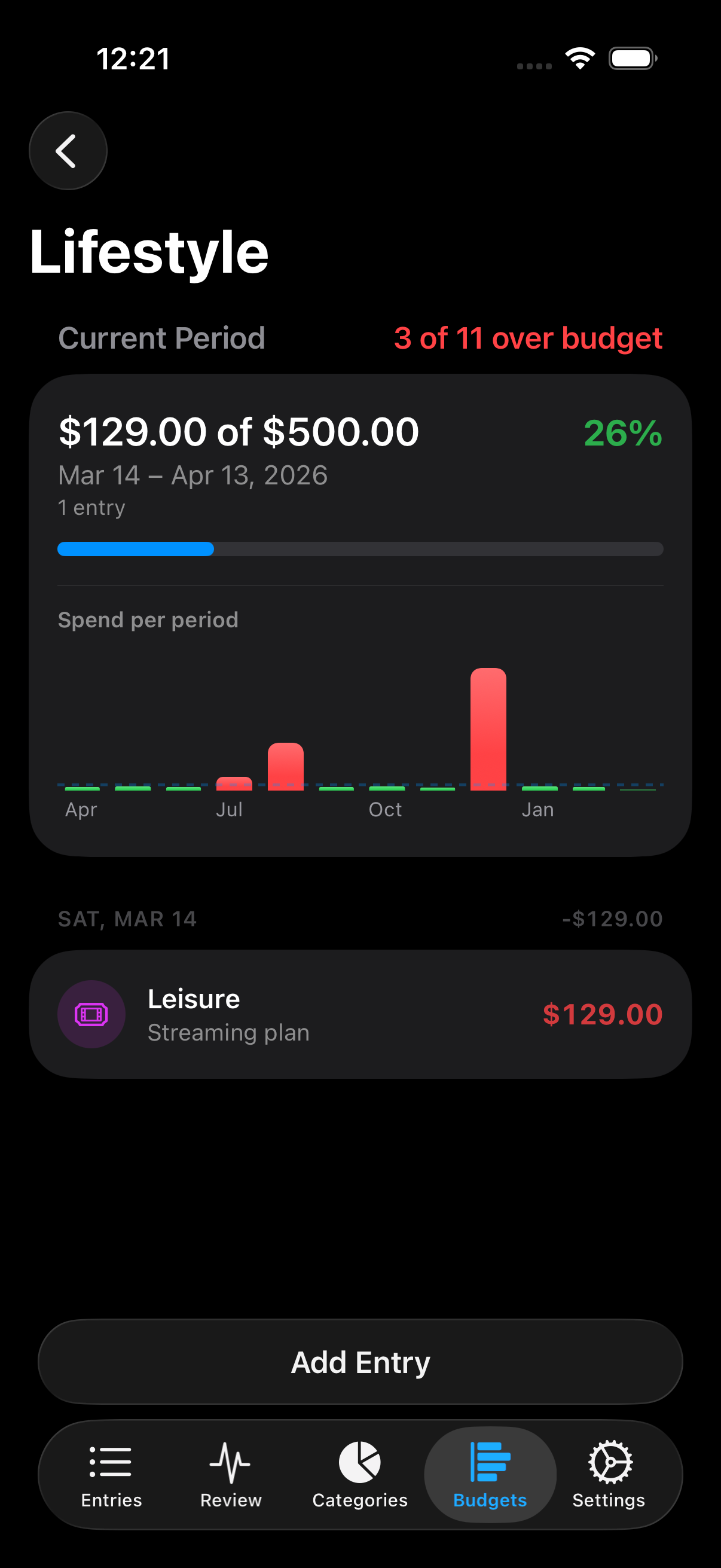This screenshot has width=721, height=1568.
Task: Open the Streaming plan entry row
Action: coord(360,1014)
